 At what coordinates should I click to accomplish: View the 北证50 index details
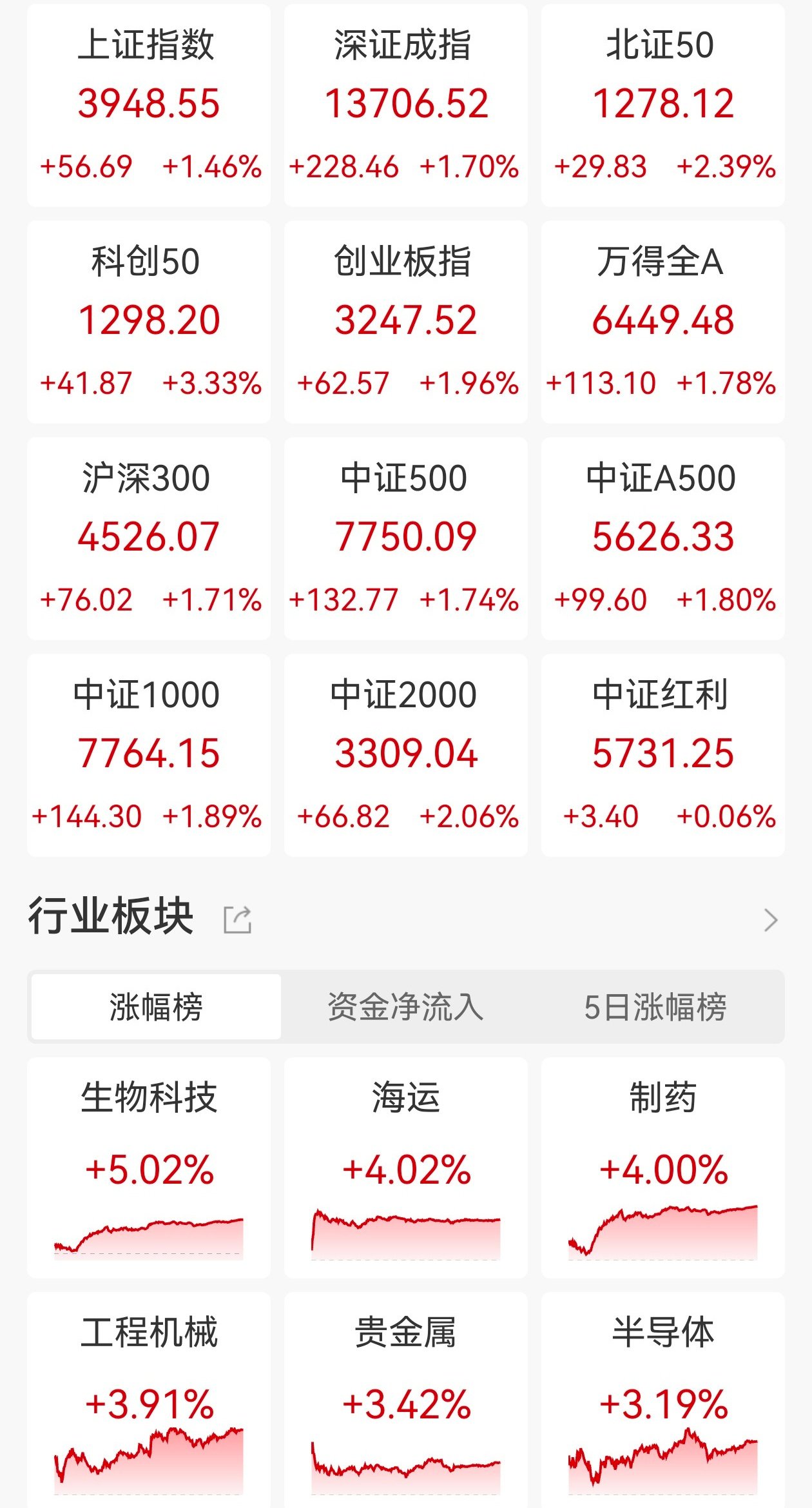coord(662,105)
